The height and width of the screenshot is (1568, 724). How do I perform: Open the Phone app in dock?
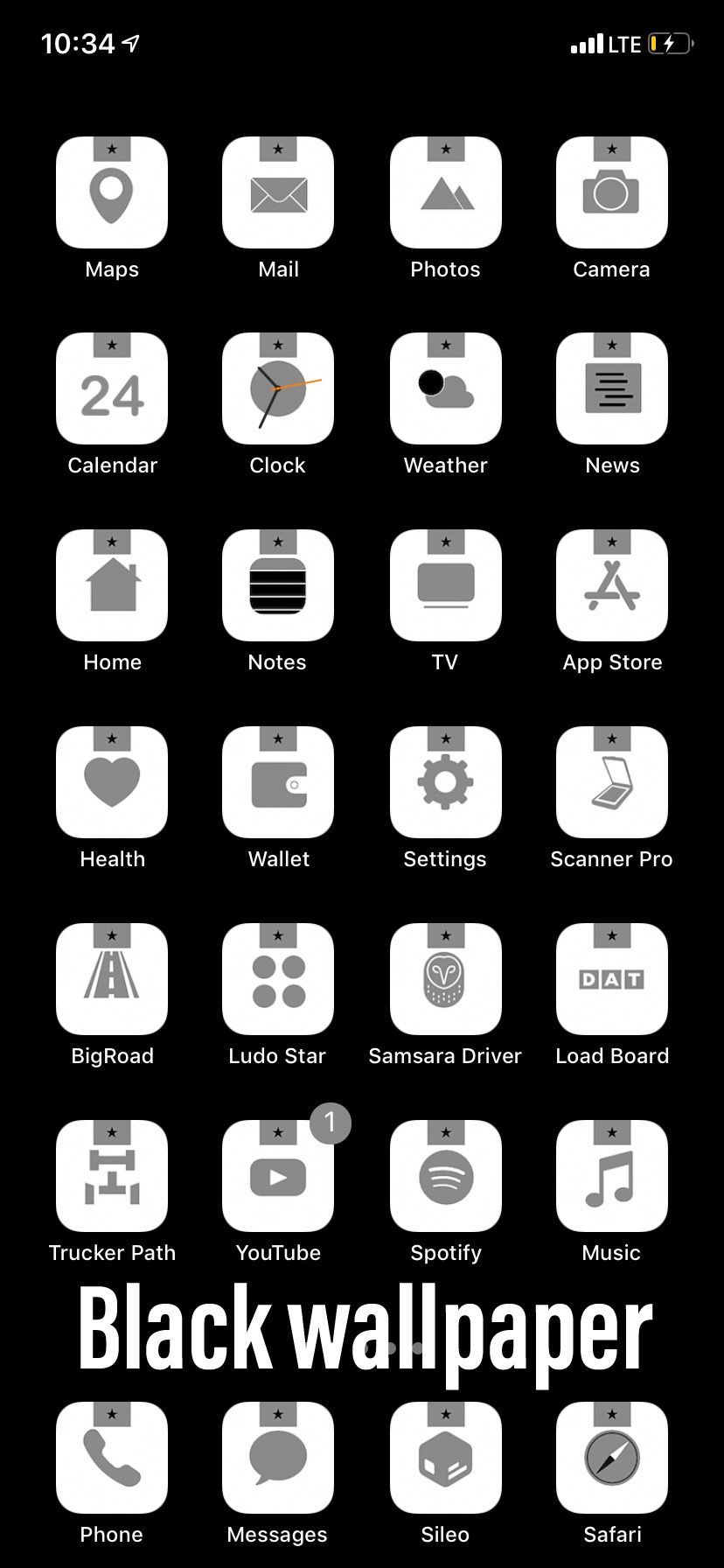(112, 1458)
